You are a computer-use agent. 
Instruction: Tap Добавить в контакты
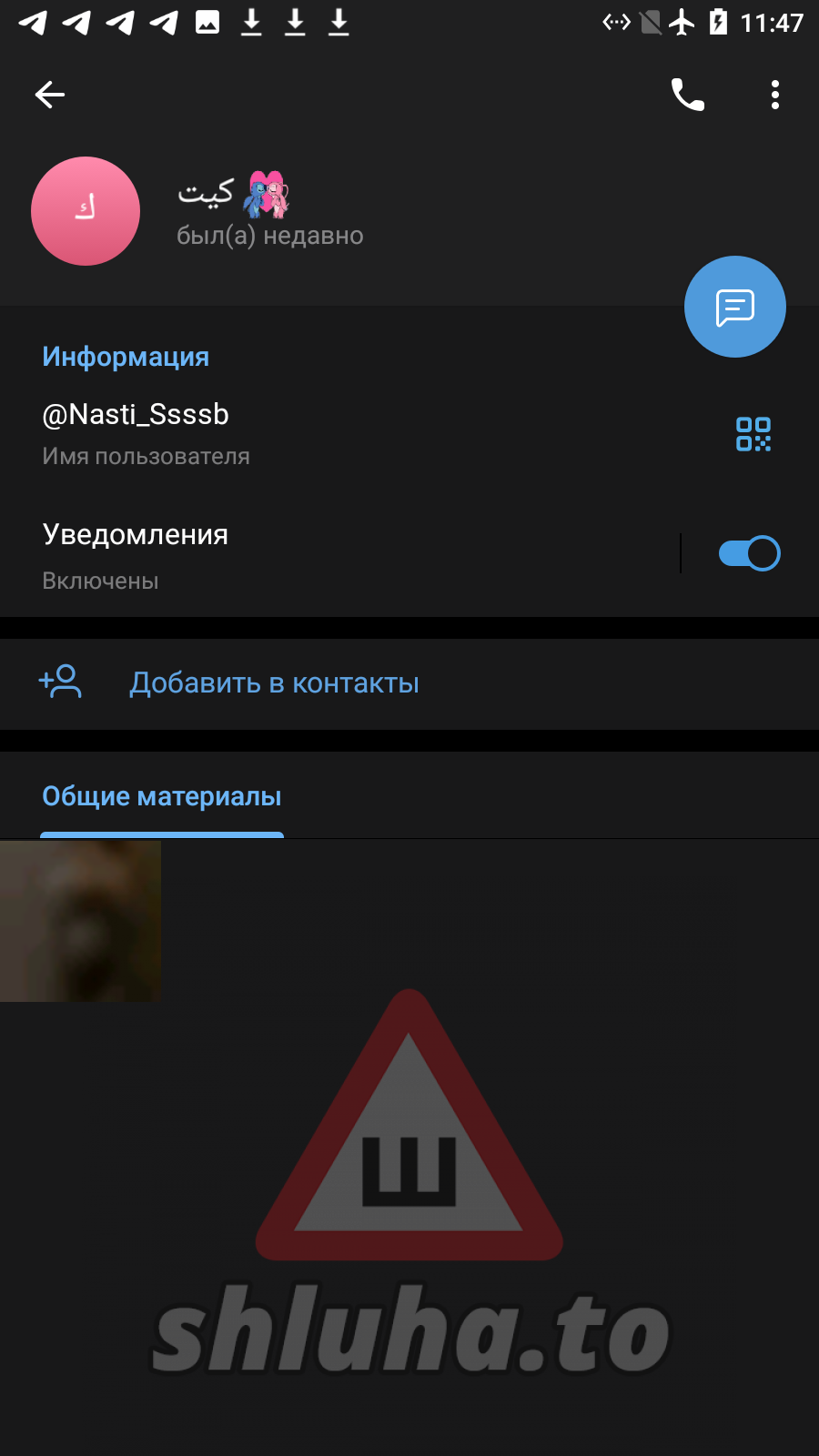(273, 683)
